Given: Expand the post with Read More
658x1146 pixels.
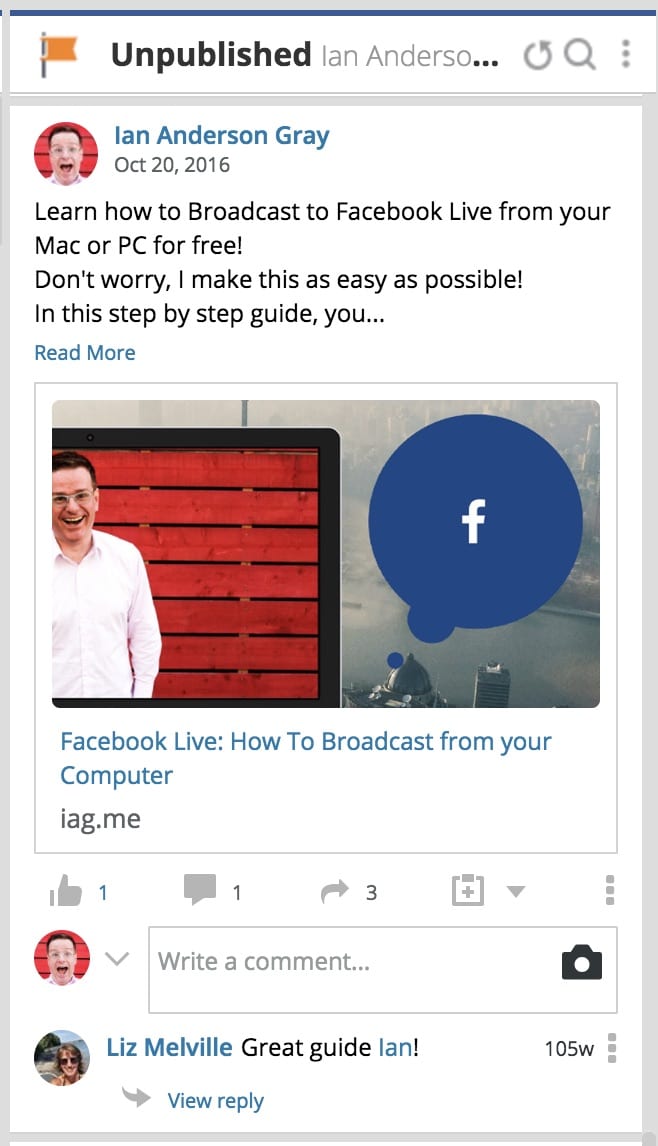Looking at the screenshot, I should 85,352.
